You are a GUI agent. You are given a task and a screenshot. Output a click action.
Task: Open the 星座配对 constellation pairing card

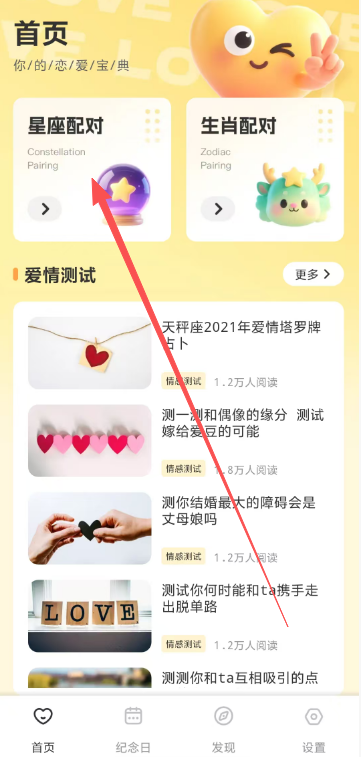tap(92, 169)
